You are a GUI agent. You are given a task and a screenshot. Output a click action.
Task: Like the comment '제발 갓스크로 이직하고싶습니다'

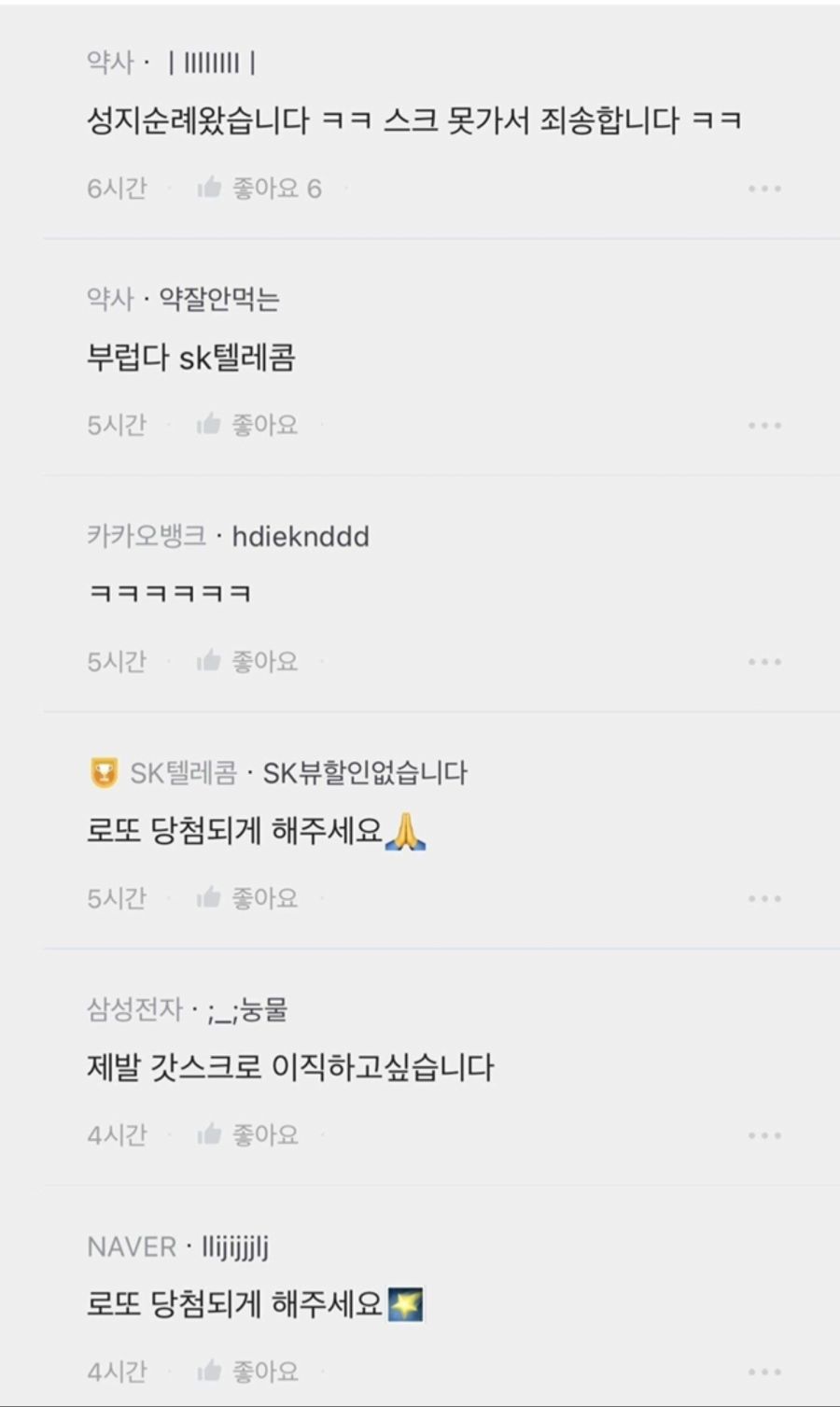click(x=247, y=1135)
